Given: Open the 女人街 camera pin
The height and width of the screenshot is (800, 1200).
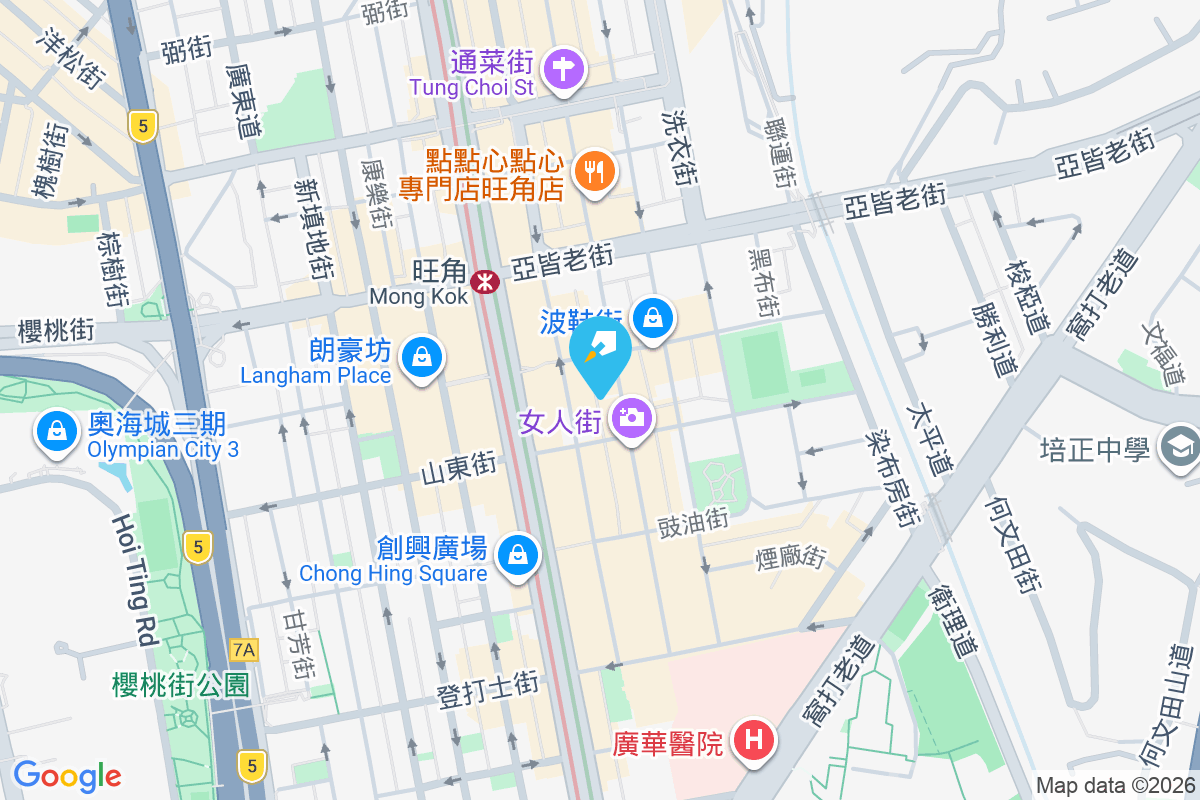Looking at the screenshot, I should (632, 417).
